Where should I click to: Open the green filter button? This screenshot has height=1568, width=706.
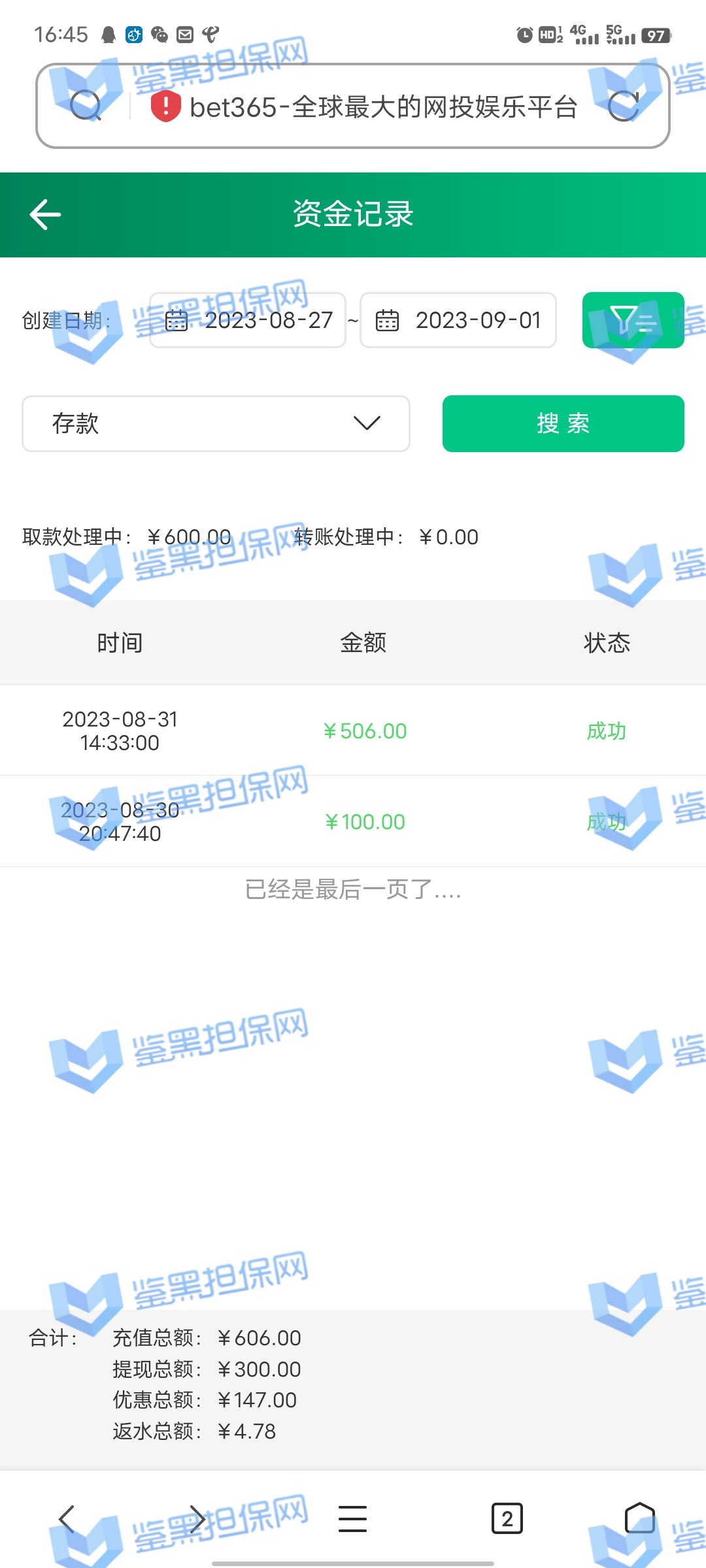[x=633, y=320]
